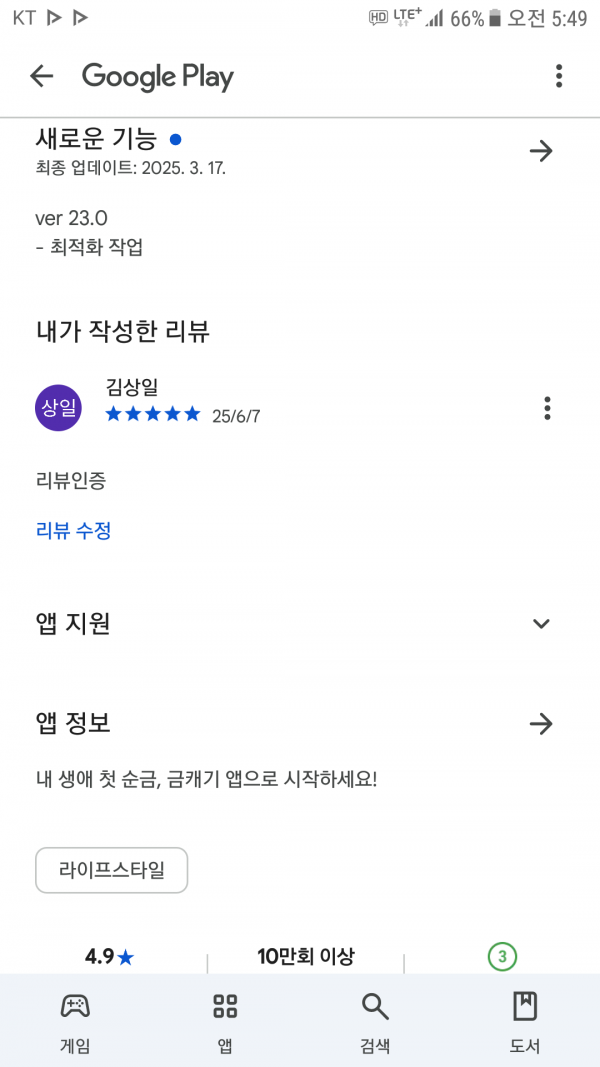
Task: Expand the 앱 지원 section
Action: [x=541, y=624]
